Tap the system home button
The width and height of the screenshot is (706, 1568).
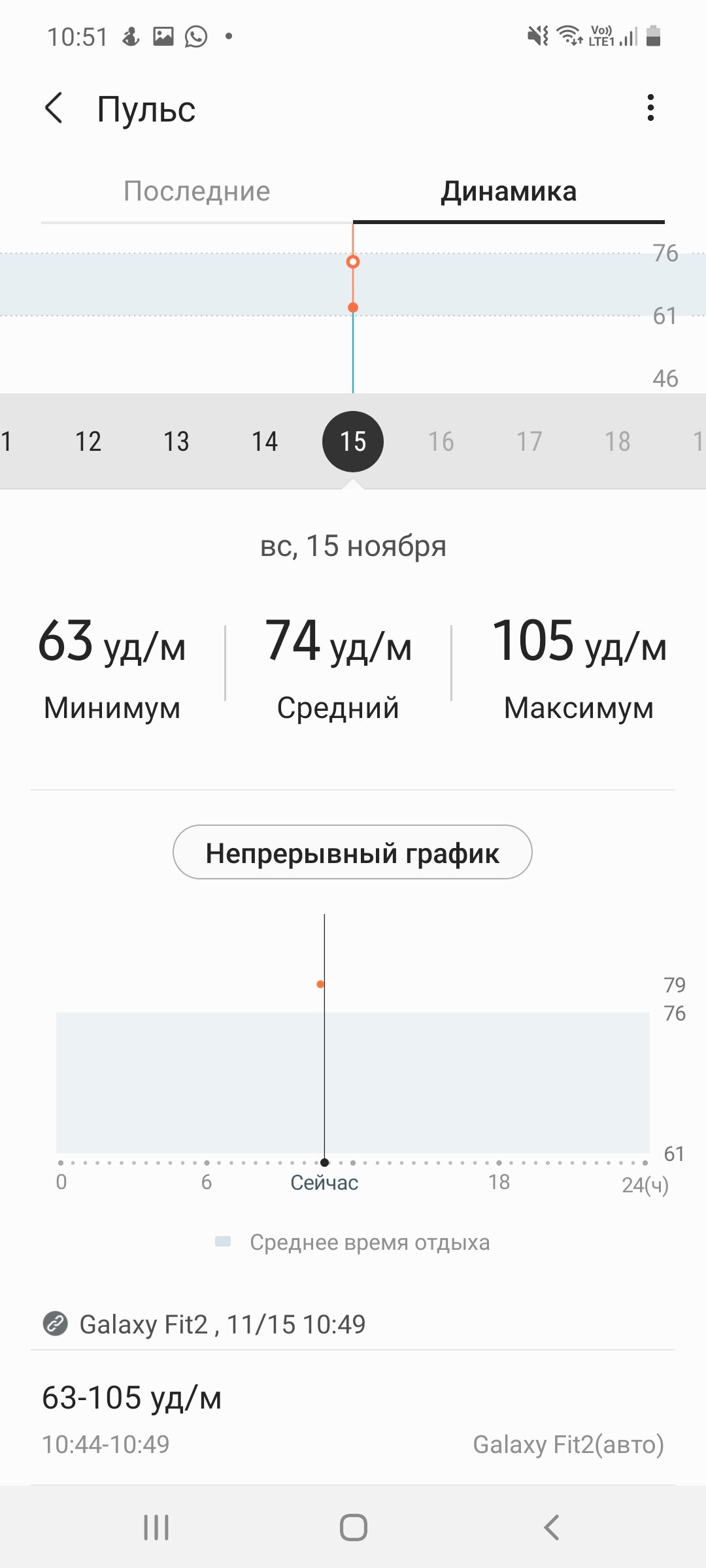pos(353,1527)
